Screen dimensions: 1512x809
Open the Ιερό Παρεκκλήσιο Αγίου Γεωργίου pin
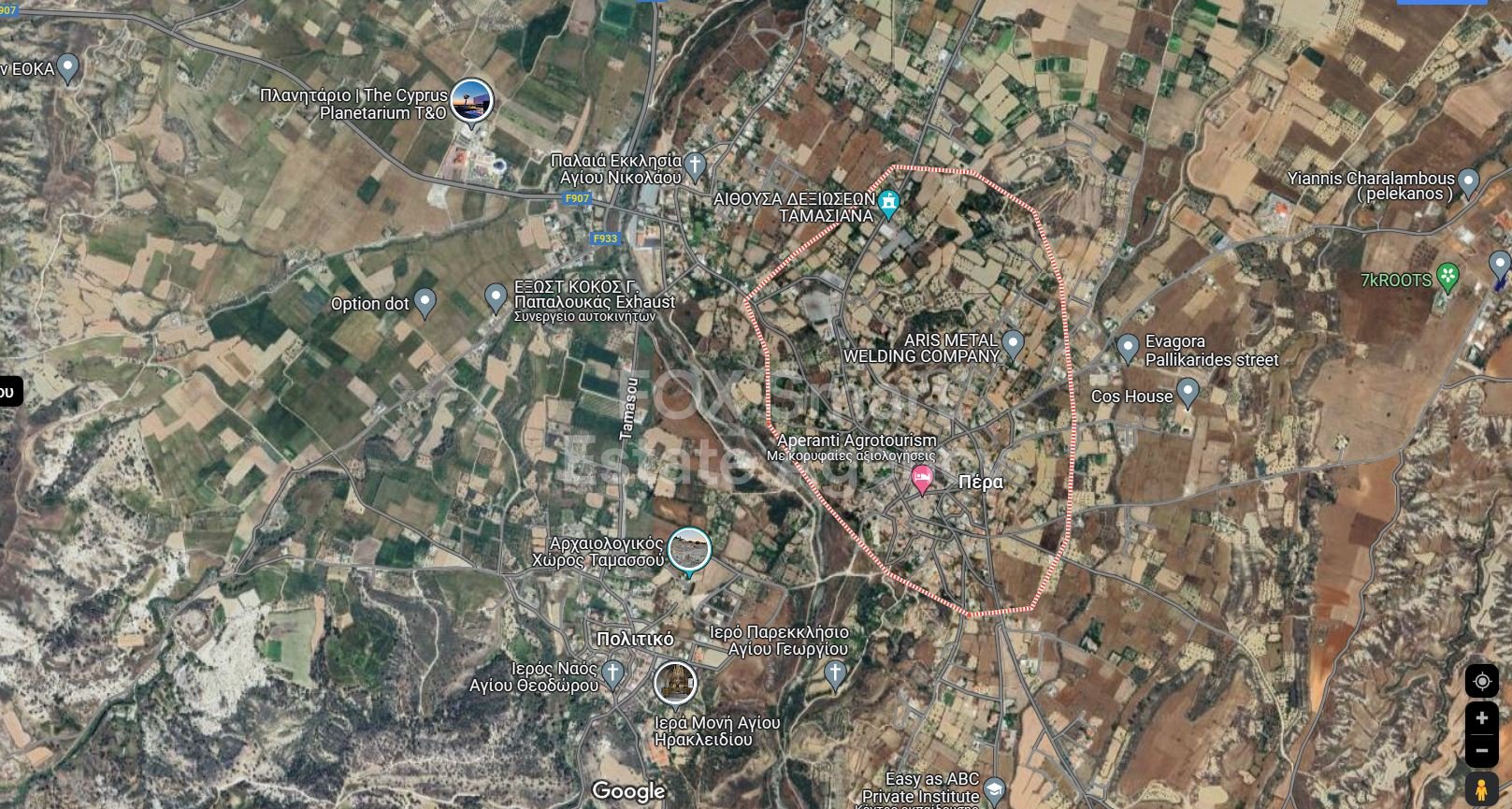pos(835,672)
